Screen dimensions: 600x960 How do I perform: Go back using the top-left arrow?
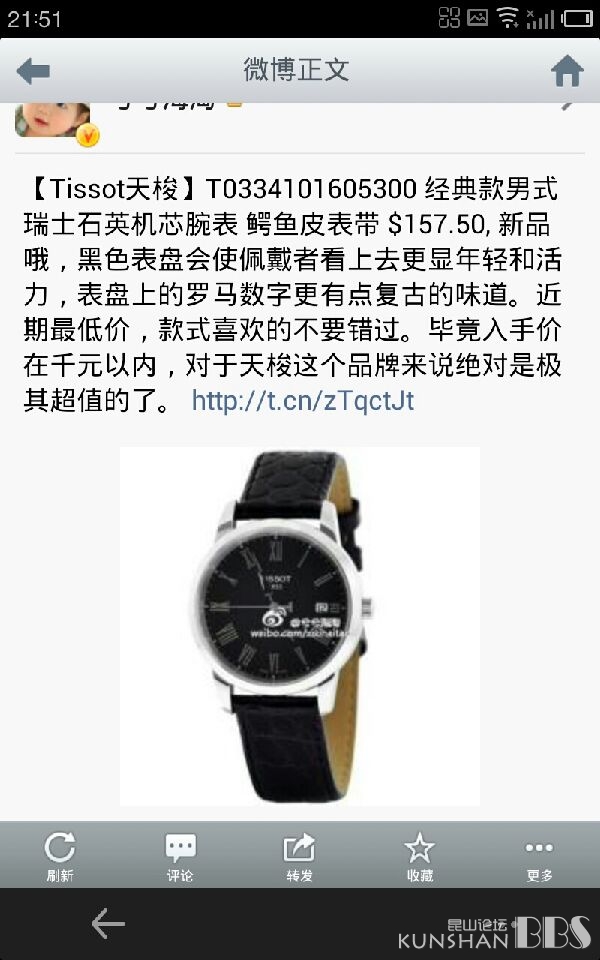click(33, 71)
